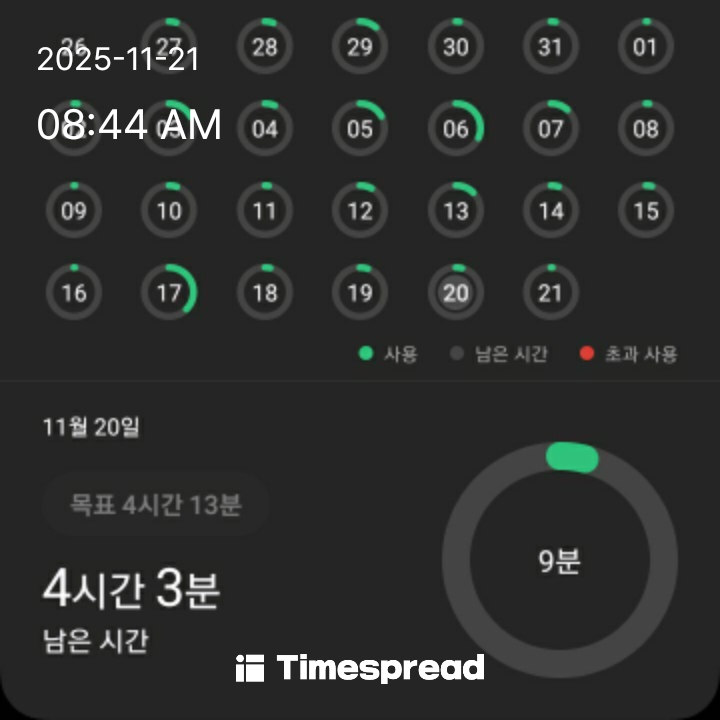Viewport: 720px width, 720px height.
Task: Select day 28 in the calendar
Action: (x=265, y=47)
